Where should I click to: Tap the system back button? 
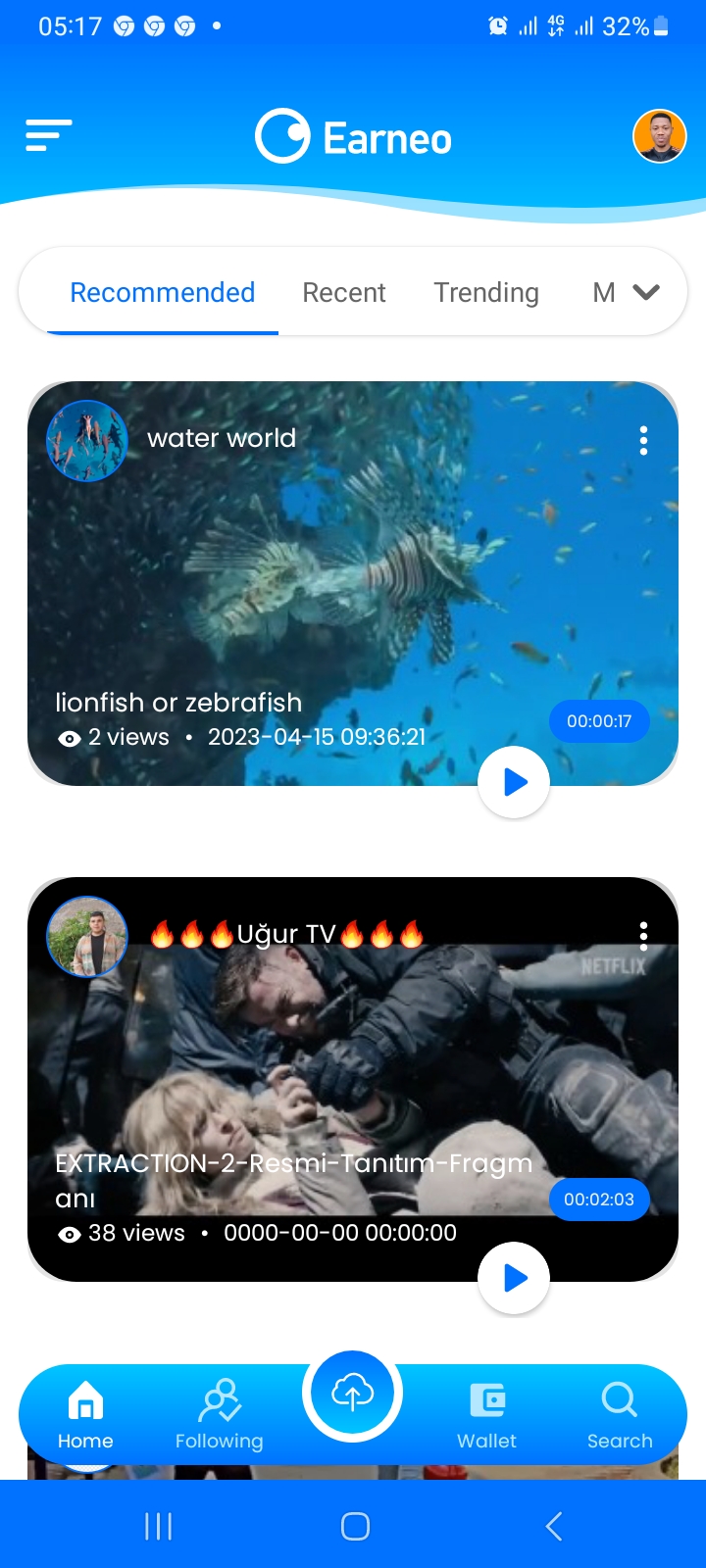click(x=553, y=1526)
